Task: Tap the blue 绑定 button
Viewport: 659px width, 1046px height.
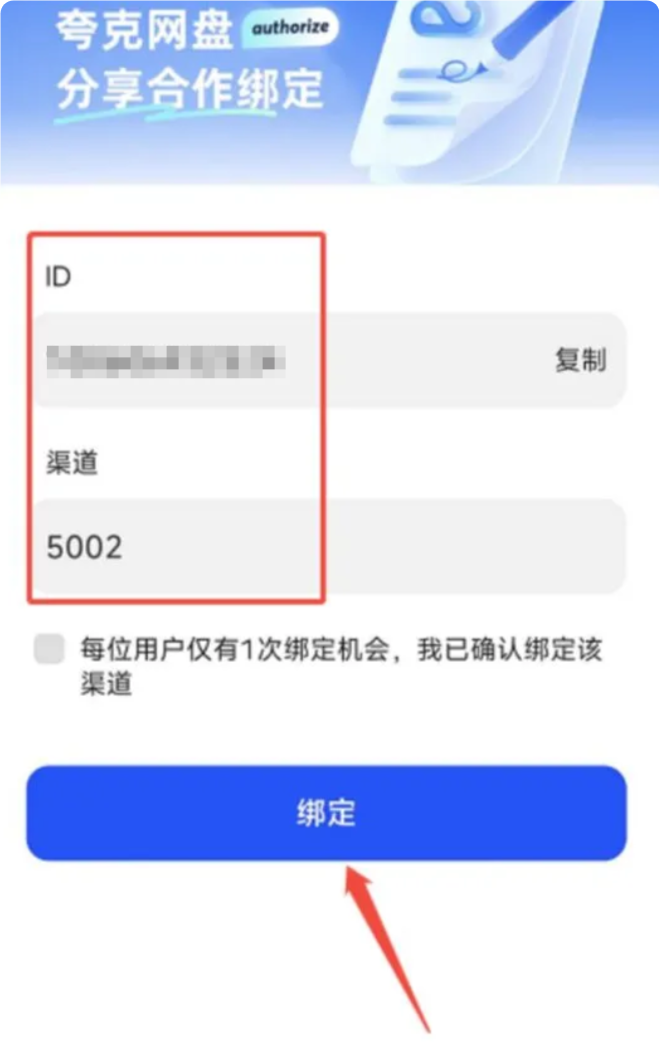Action: [326, 813]
